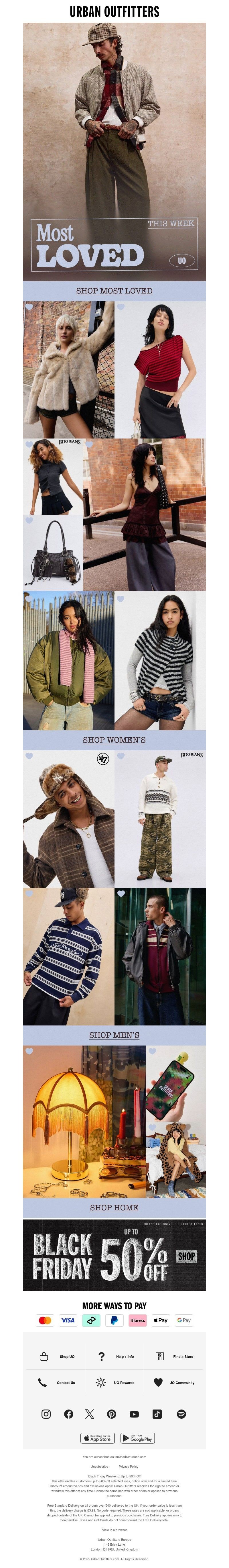Open the Spotify icon
The height and width of the screenshot is (1568, 229).
(x=181, y=1414)
